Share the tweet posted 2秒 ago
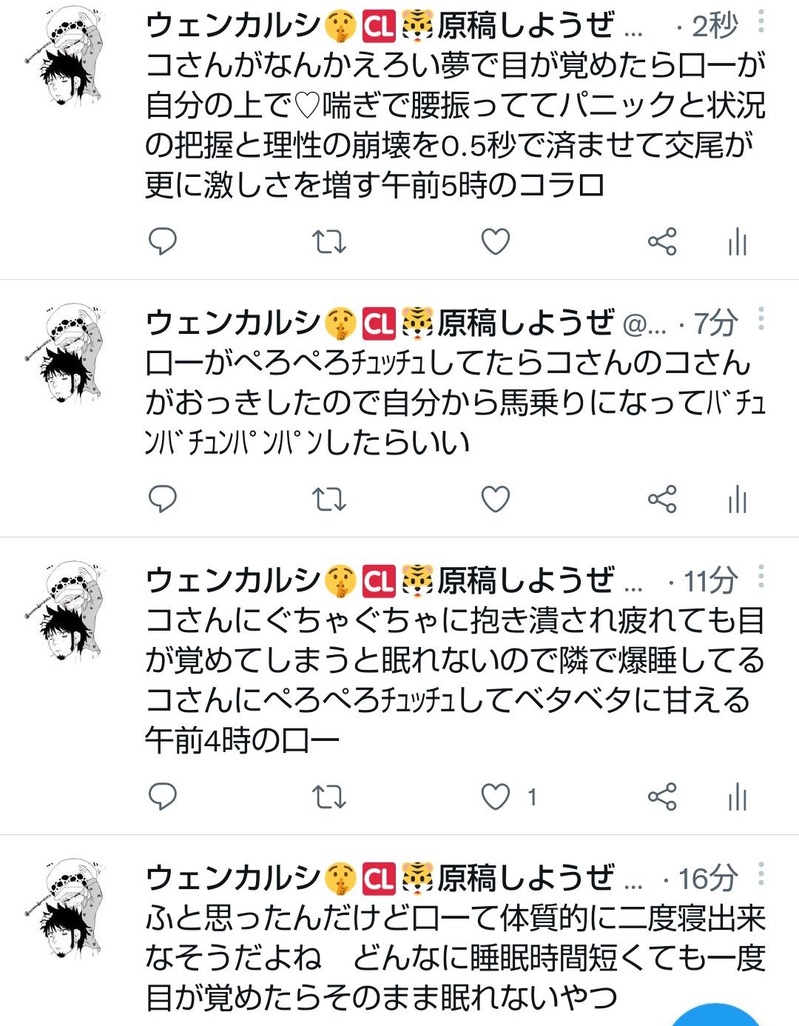Image resolution: width=799 pixels, height=1026 pixels. (662, 241)
